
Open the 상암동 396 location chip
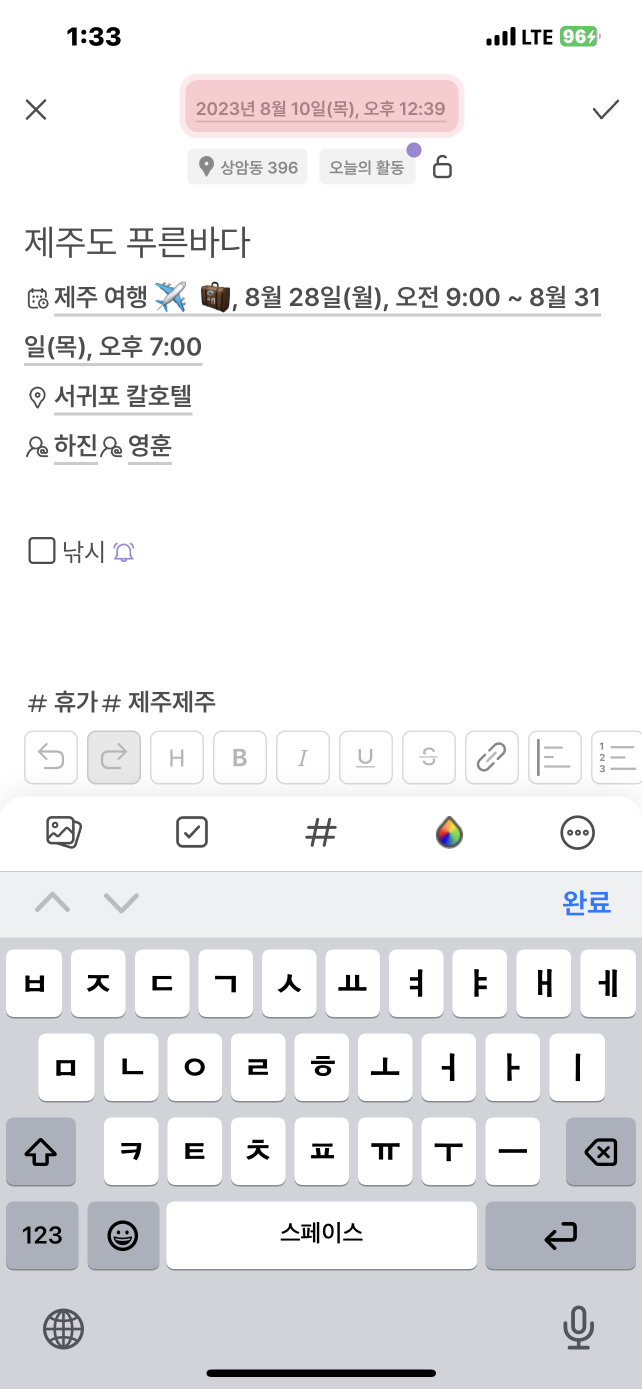(x=247, y=167)
